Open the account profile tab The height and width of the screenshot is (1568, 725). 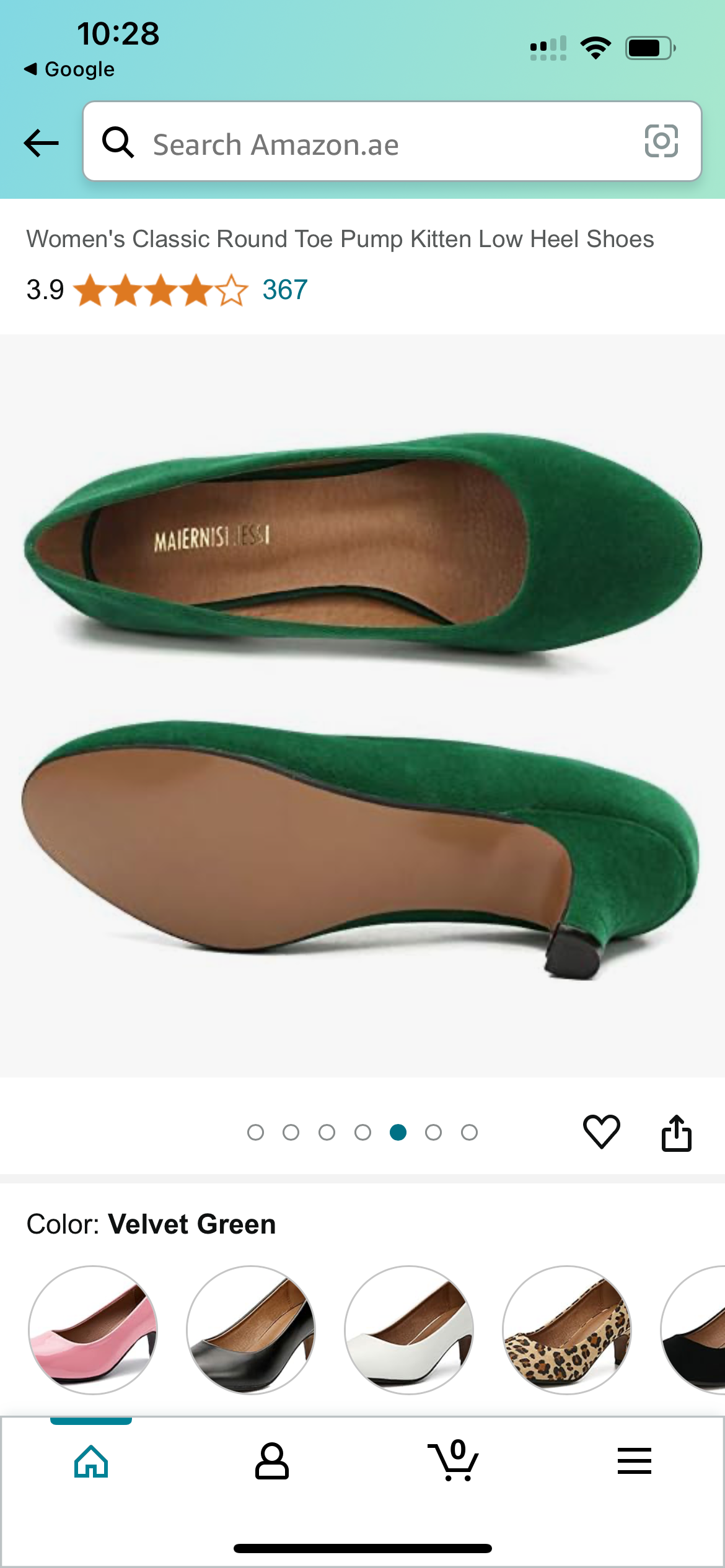(271, 1461)
